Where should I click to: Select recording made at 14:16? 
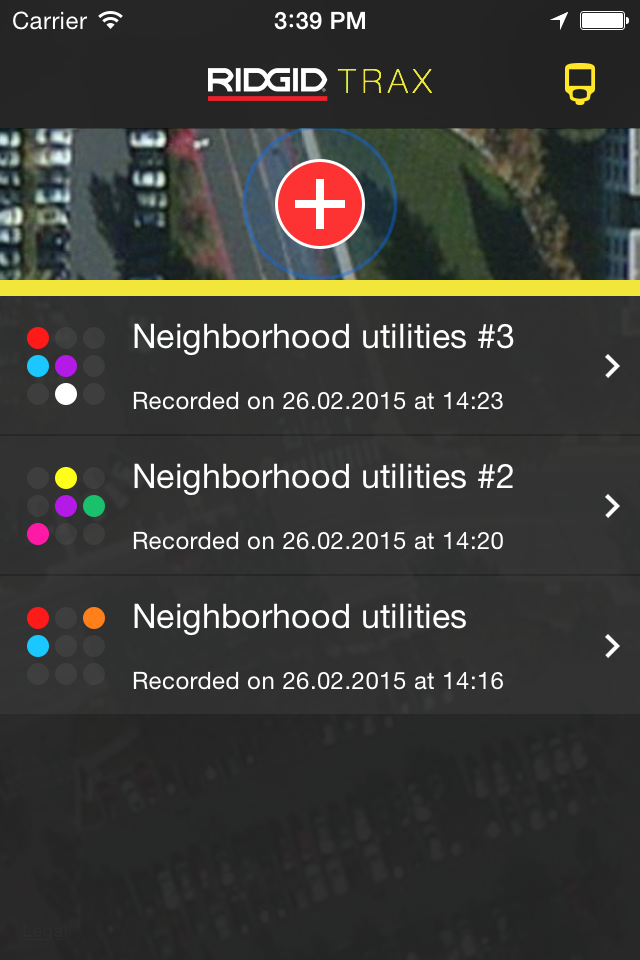[320, 646]
